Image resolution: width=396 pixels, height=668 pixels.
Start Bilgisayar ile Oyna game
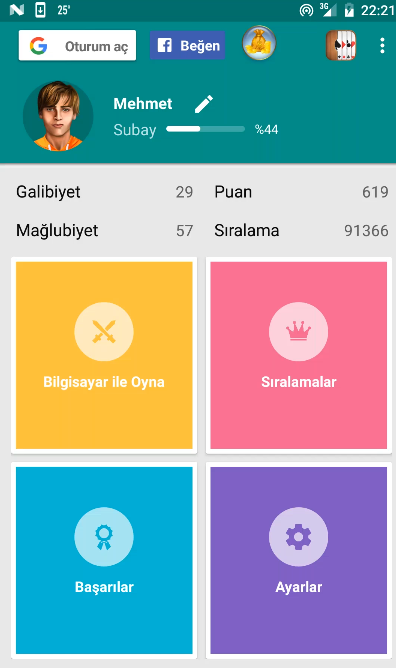pos(104,355)
